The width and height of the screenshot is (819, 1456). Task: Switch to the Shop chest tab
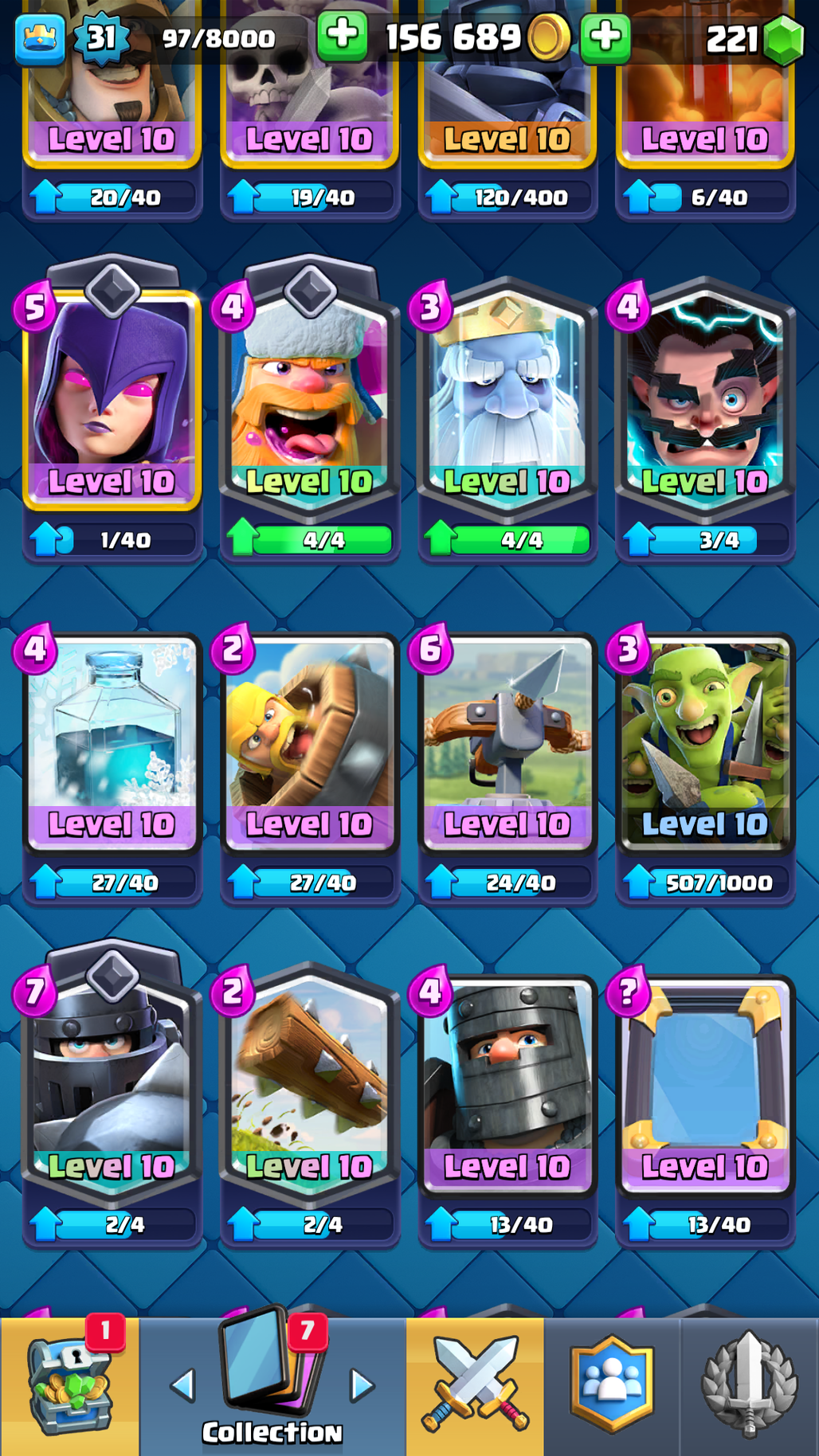pyautogui.click(x=70, y=1386)
